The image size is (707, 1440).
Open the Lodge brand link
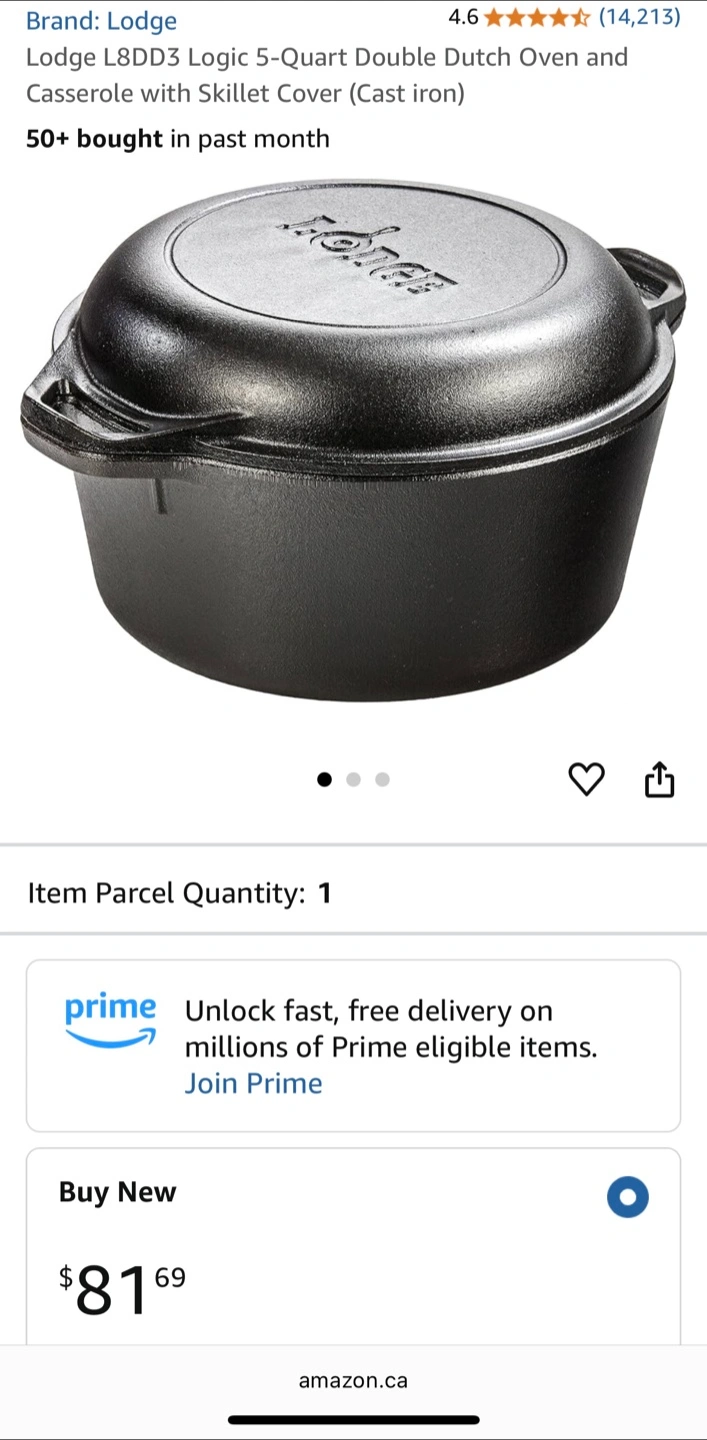pos(101,20)
